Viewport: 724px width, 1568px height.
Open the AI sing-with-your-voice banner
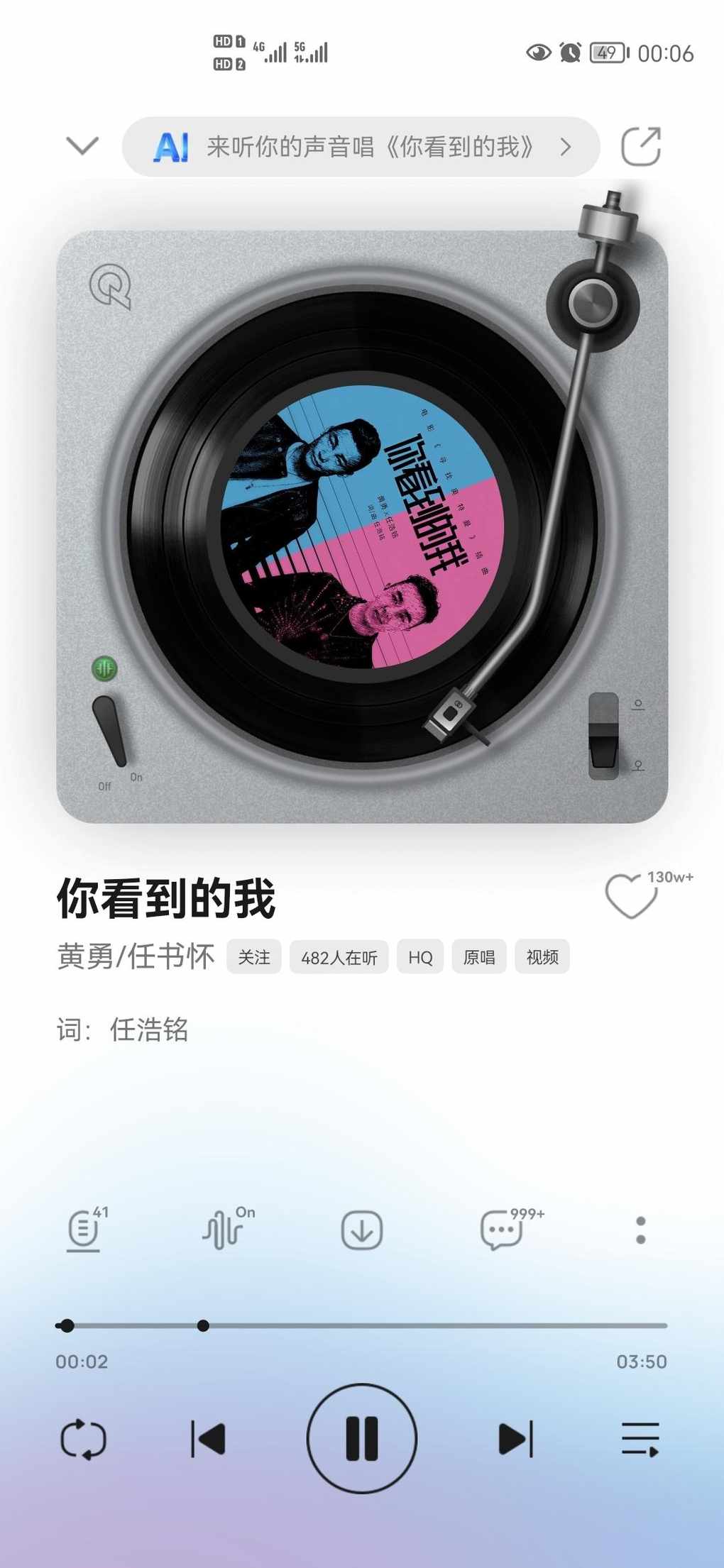tap(361, 147)
